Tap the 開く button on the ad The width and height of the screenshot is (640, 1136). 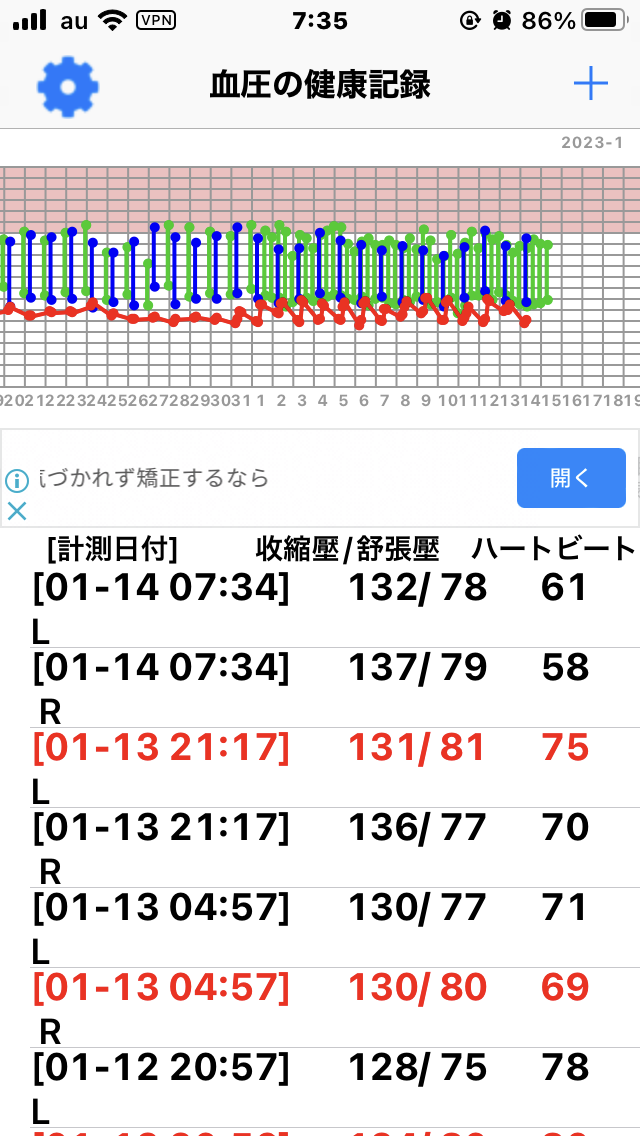tap(571, 477)
